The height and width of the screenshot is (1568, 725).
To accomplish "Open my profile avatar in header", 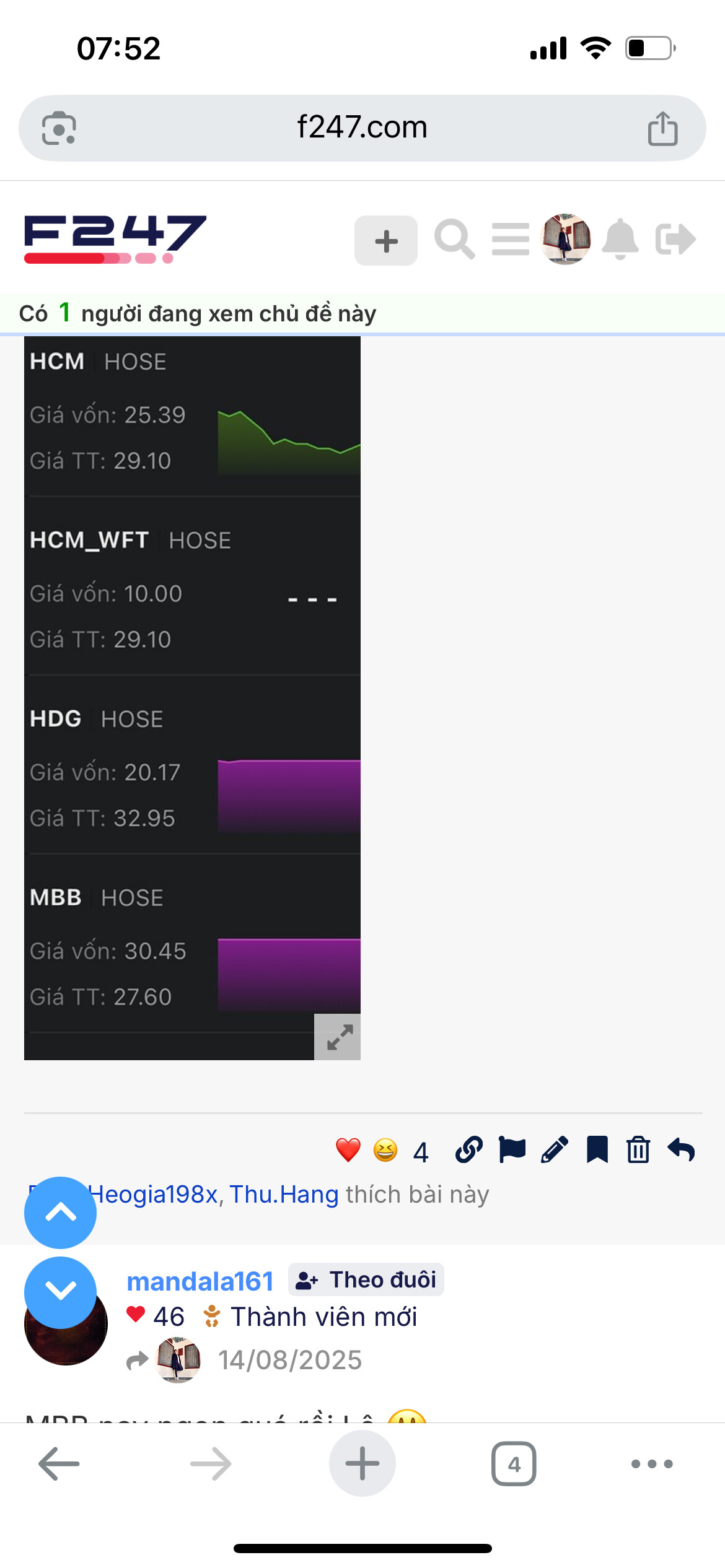I will (x=566, y=238).
